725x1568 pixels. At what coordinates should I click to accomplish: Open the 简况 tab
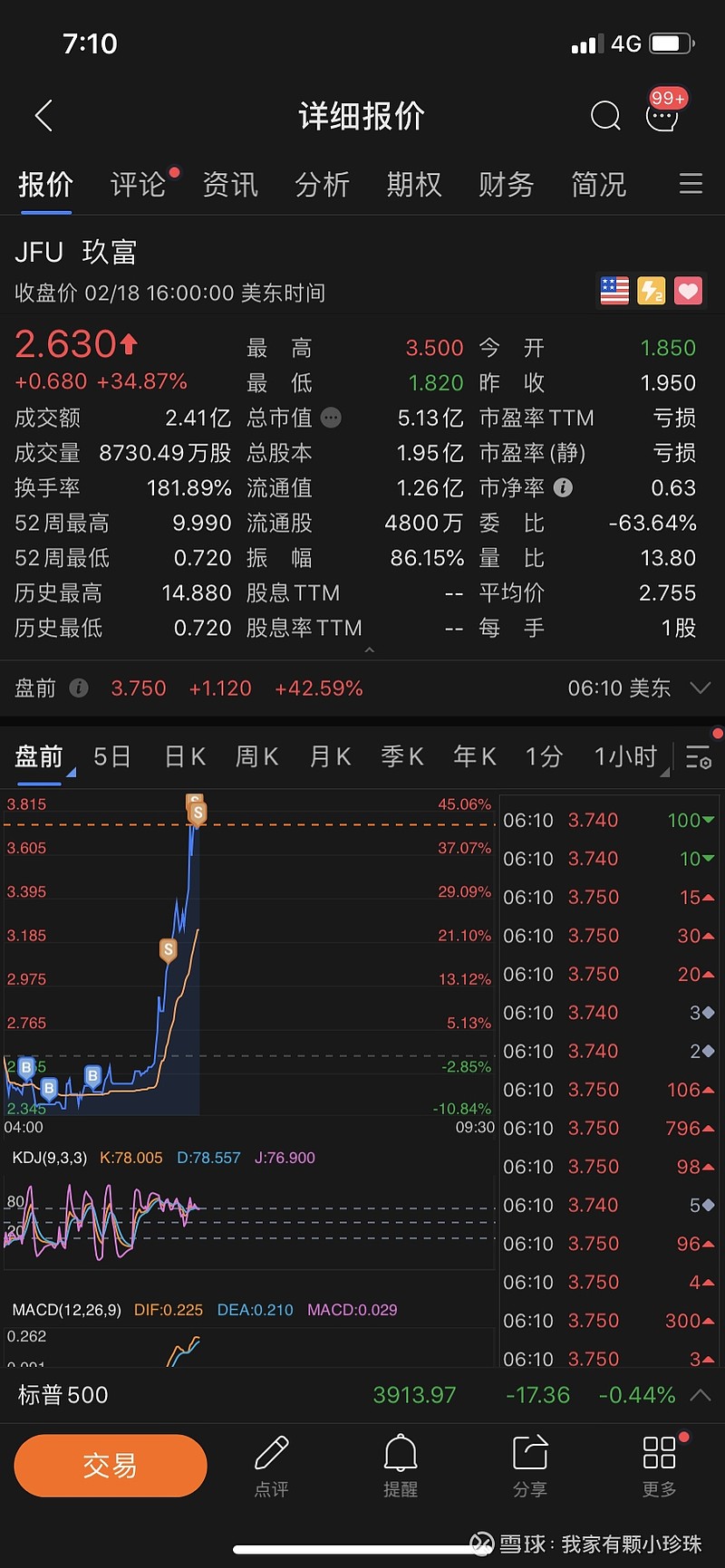click(x=598, y=185)
